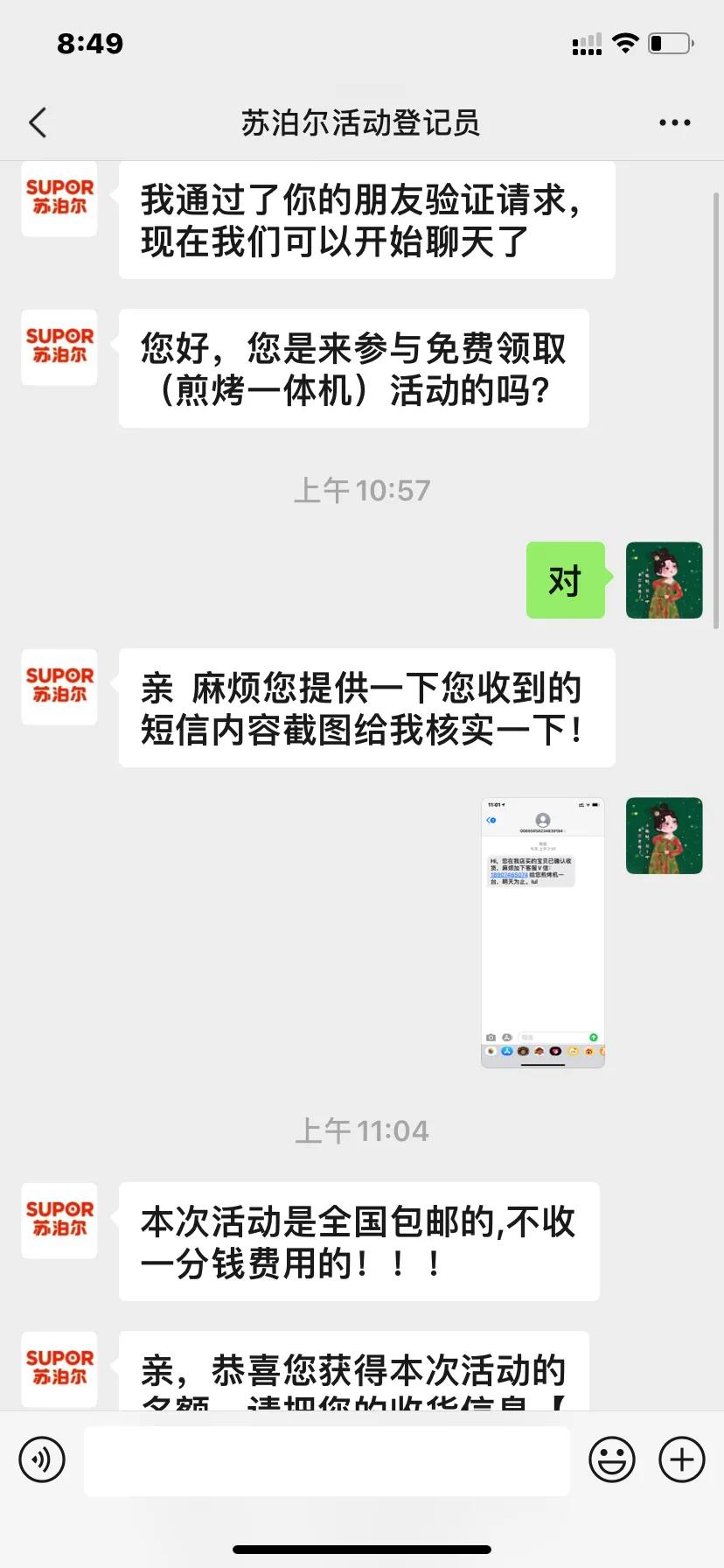
Task: Tap the chat title 苏泊尔活动登记员
Action: (362, 122)
